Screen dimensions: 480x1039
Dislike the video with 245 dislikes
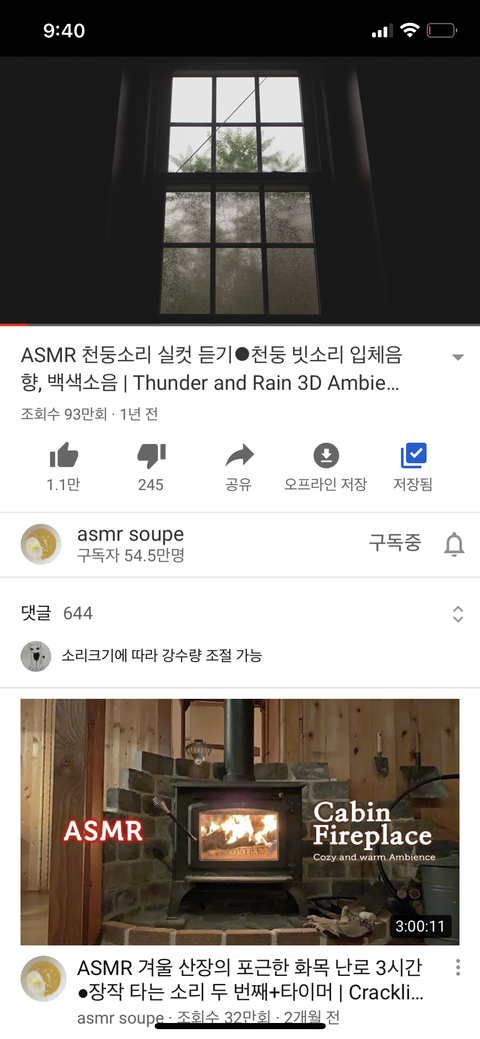[x=151, y=467]
